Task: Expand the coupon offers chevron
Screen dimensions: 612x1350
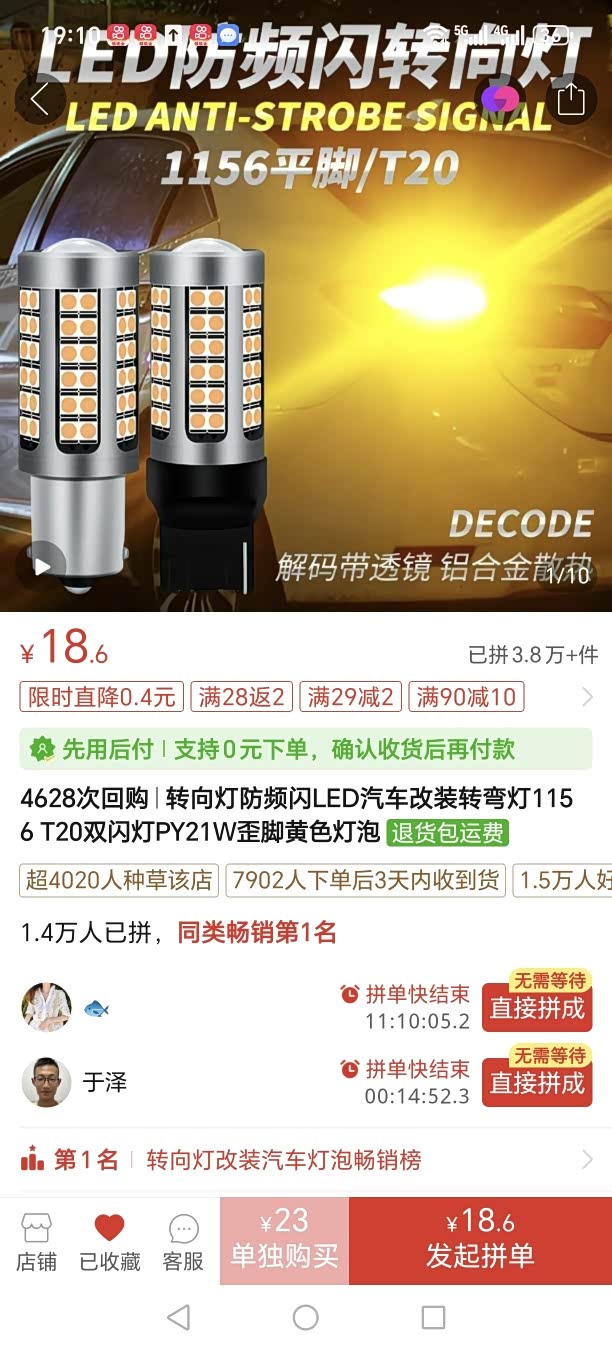Action: click(x=587, y=697)
